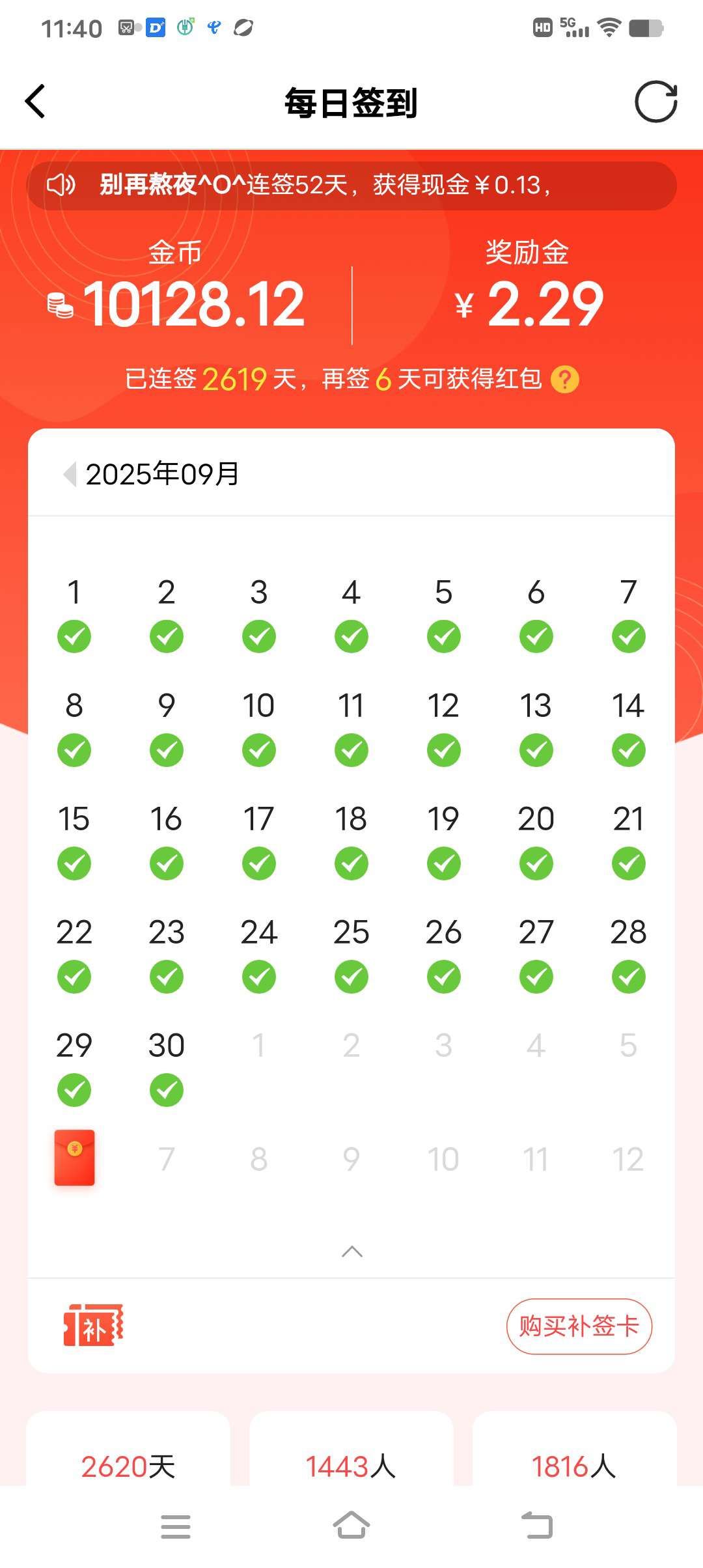Open the 补 make-up card icon
This screenshot has height=1568, width=703.
pyautogui.click(x=93, y=1325)
